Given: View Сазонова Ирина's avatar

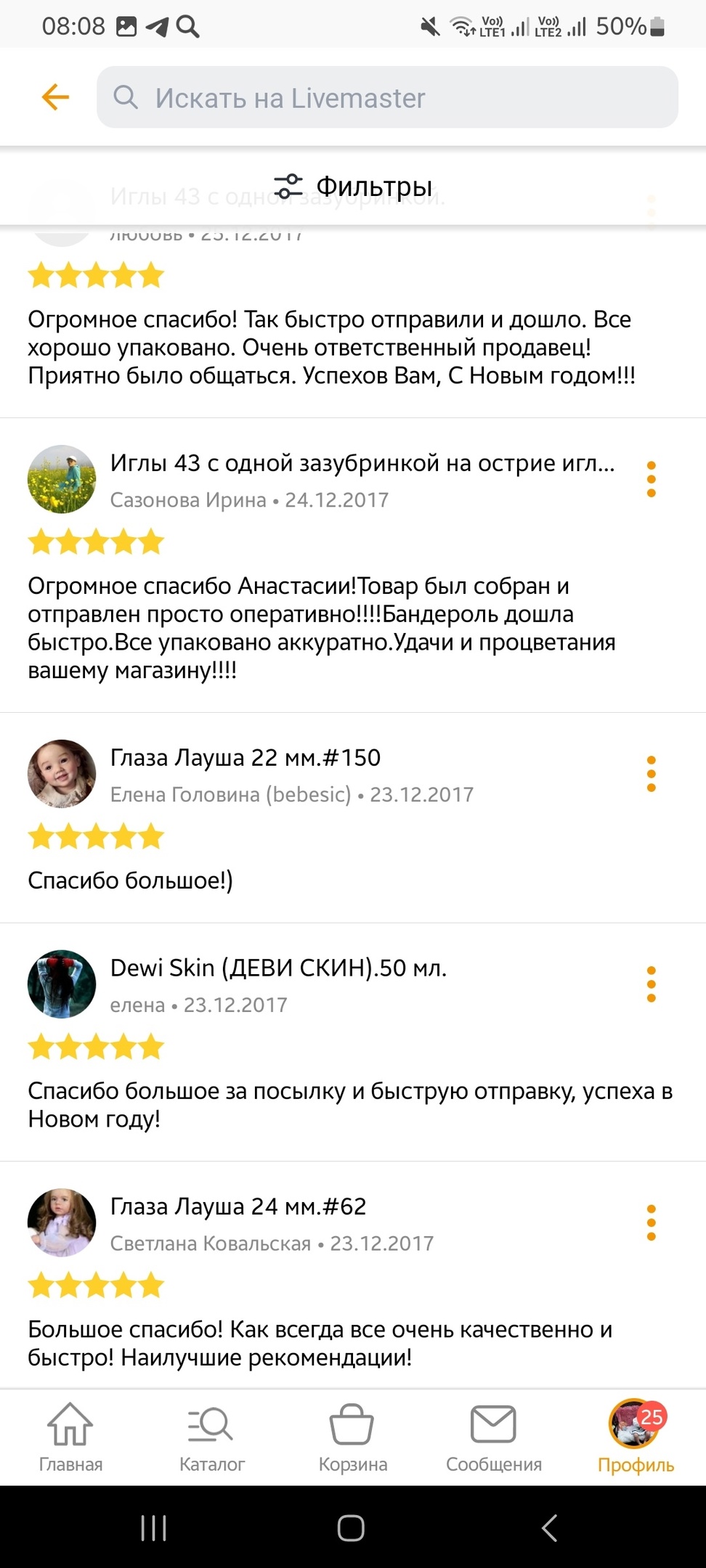Looking at the screenshot, I should coord(62,479).
